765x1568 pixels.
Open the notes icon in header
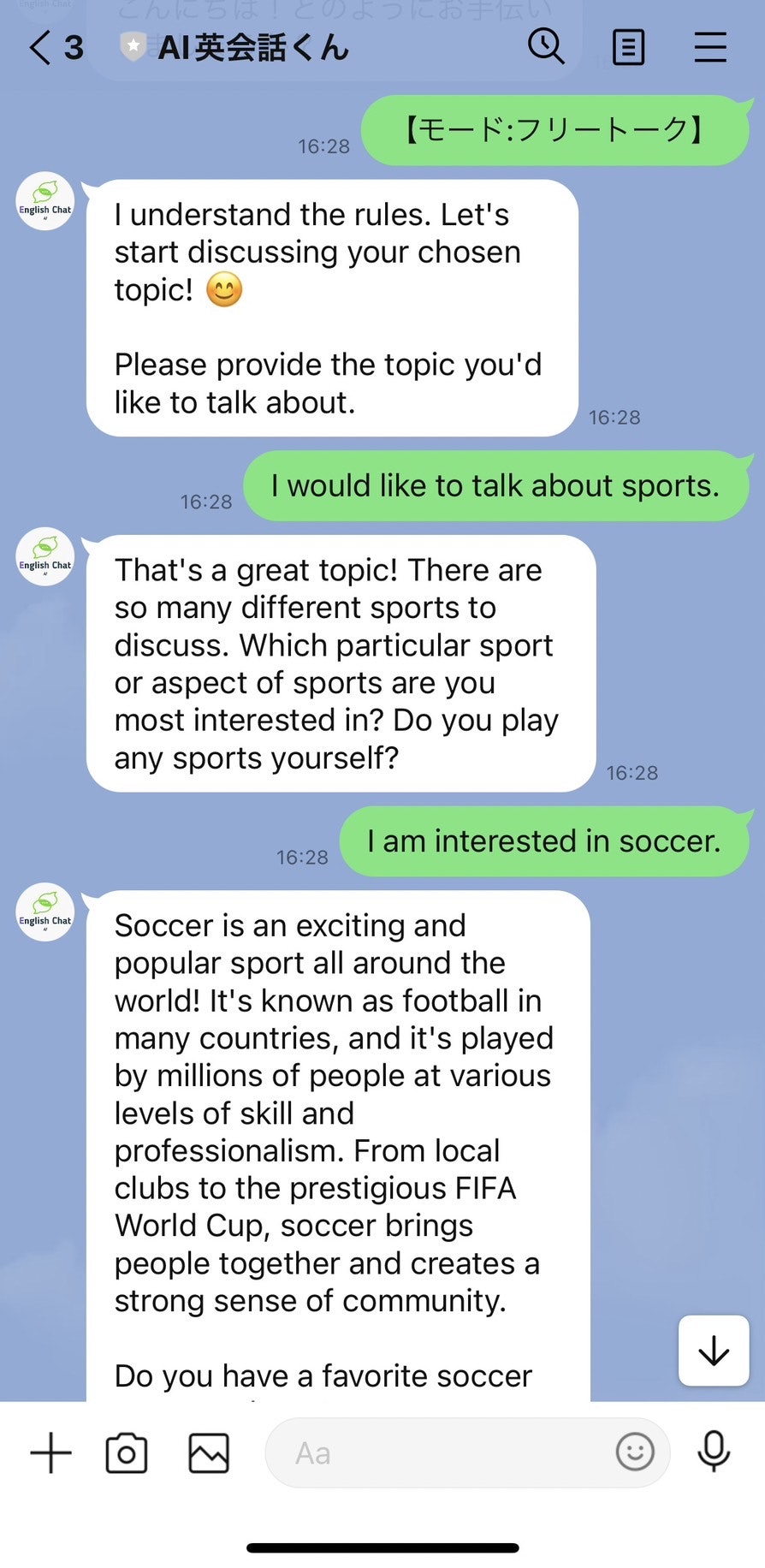pyautogui.click(x=628, y=47)
